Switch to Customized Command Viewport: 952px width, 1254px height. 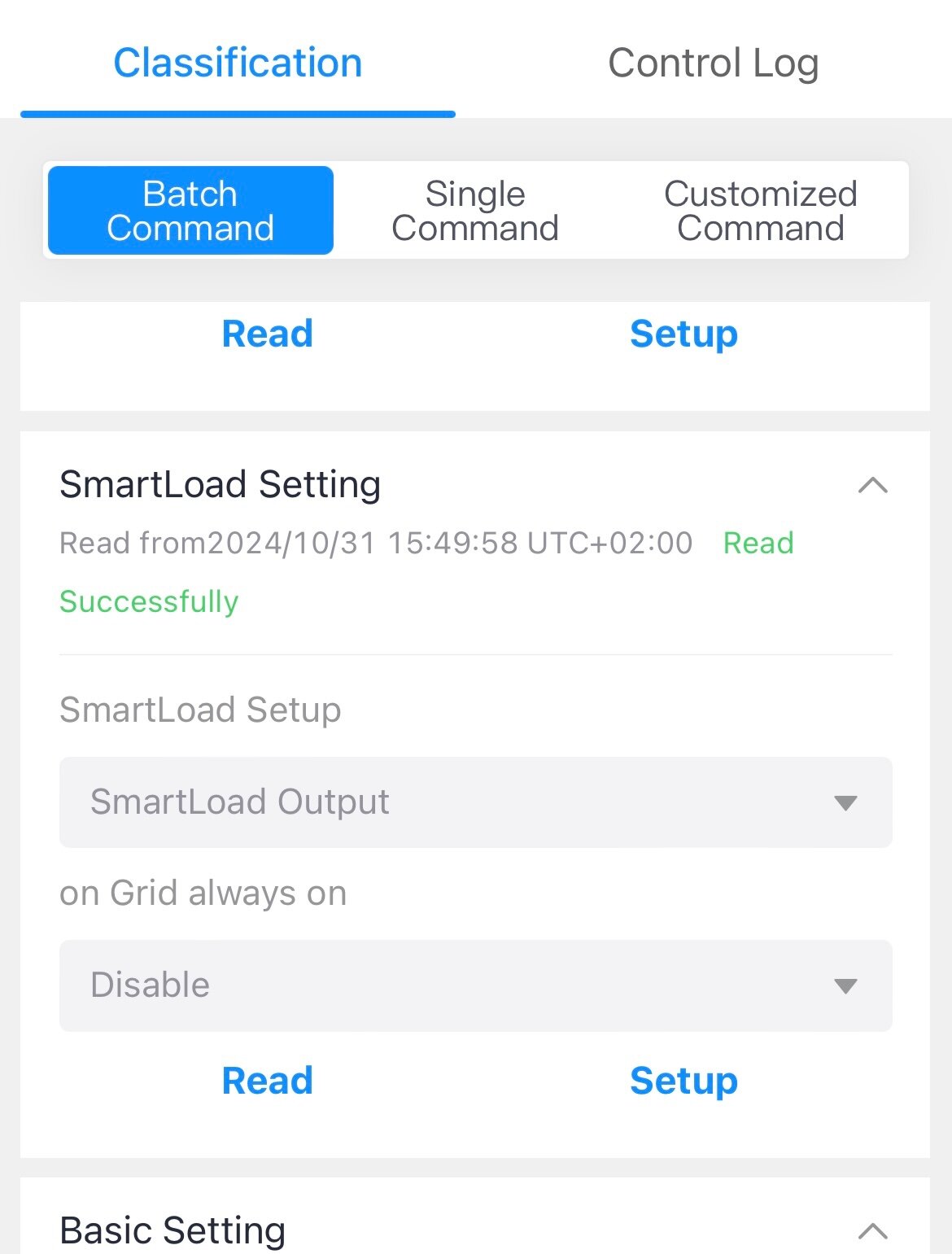point(760,211)
